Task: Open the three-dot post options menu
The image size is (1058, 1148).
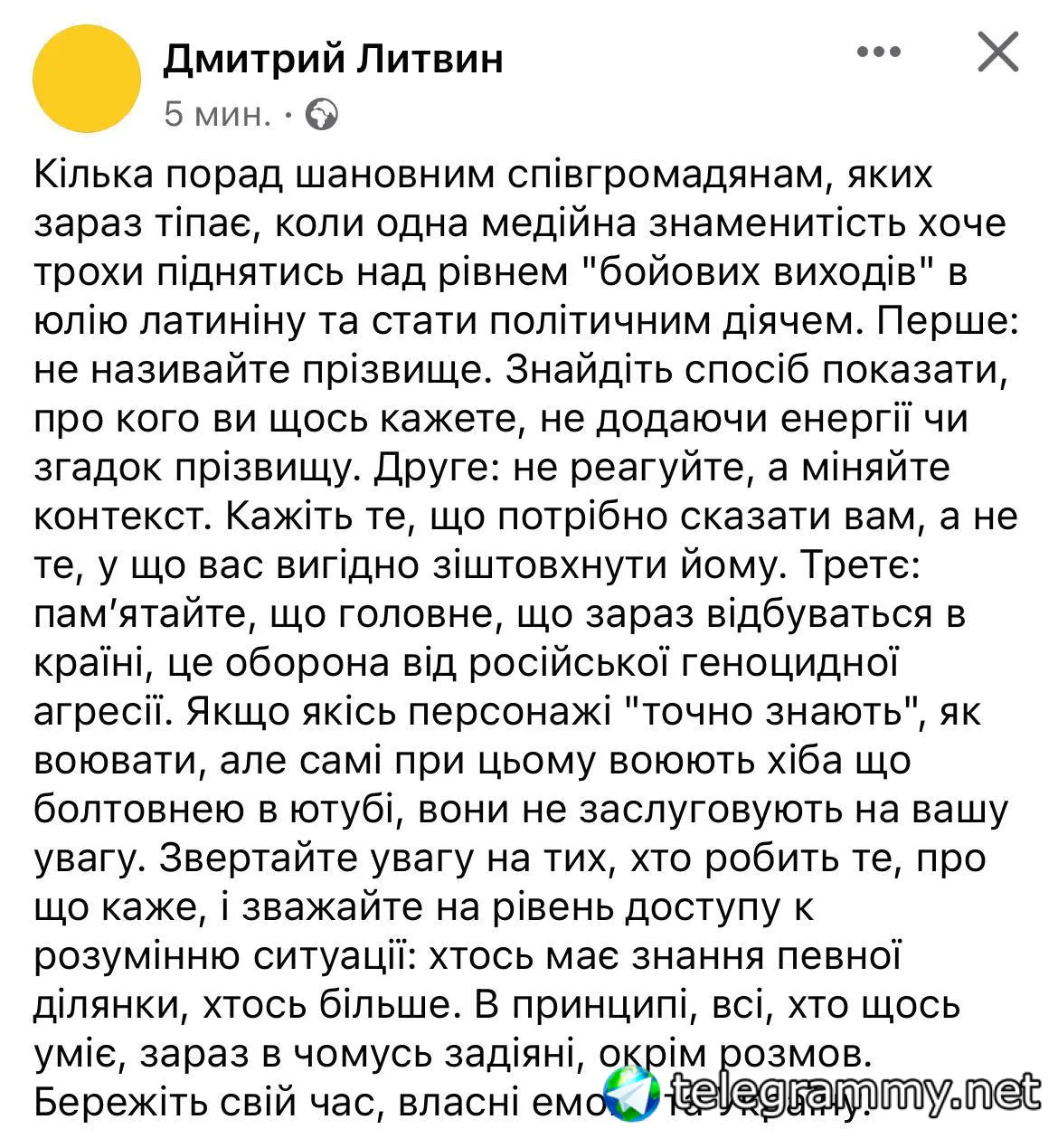Action: [879, 52]
